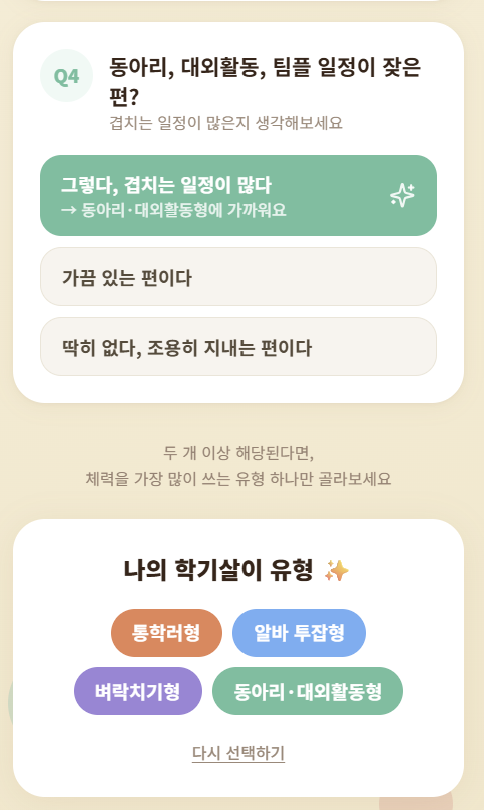The image size is (484, 810).
Task: Select the 알바 투잡형 chip
Action: (299, 633)
